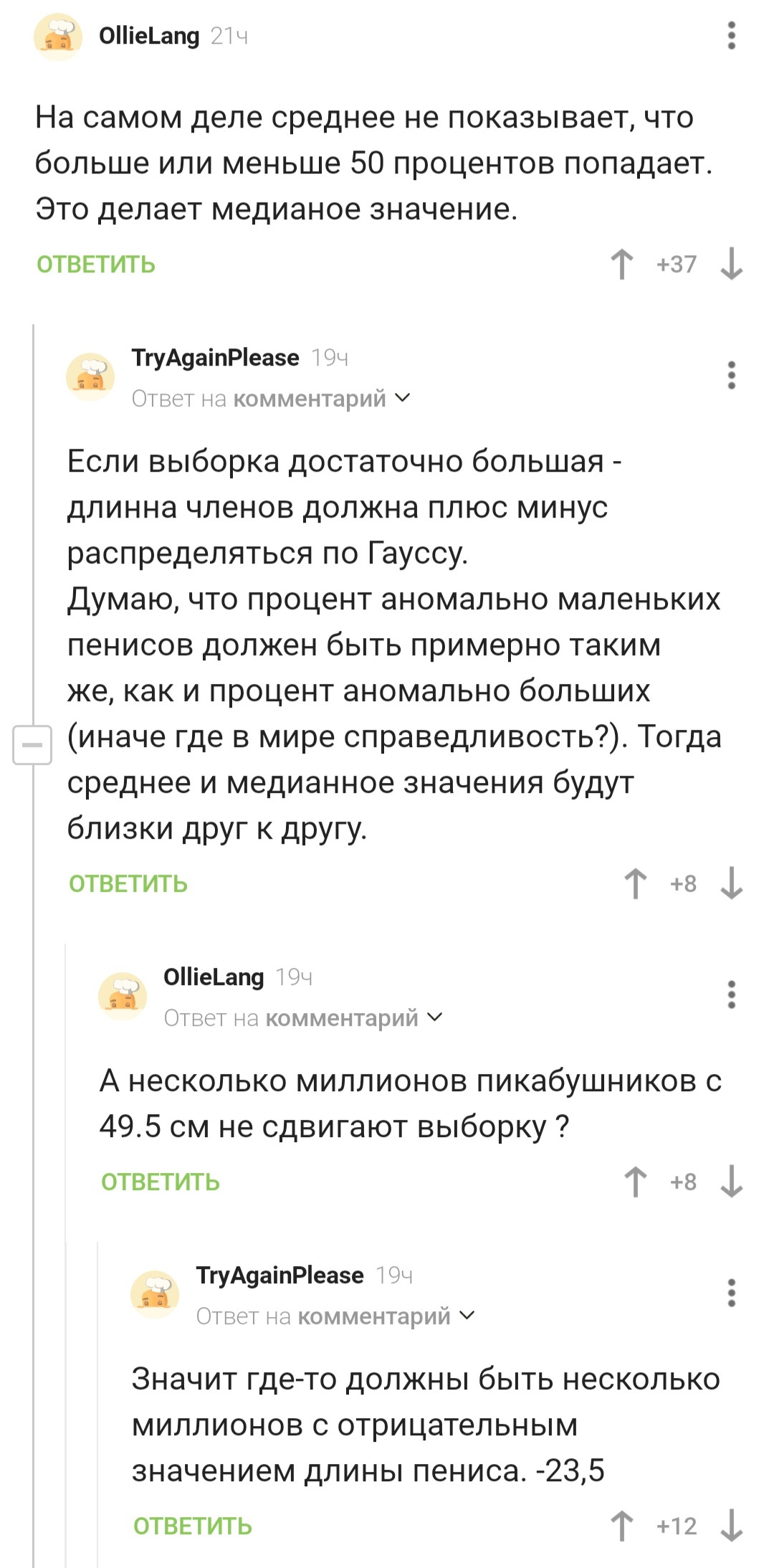Open overflow menu on the 49.5 см comment
The image size is (774, 1568).
coord(731,995)
